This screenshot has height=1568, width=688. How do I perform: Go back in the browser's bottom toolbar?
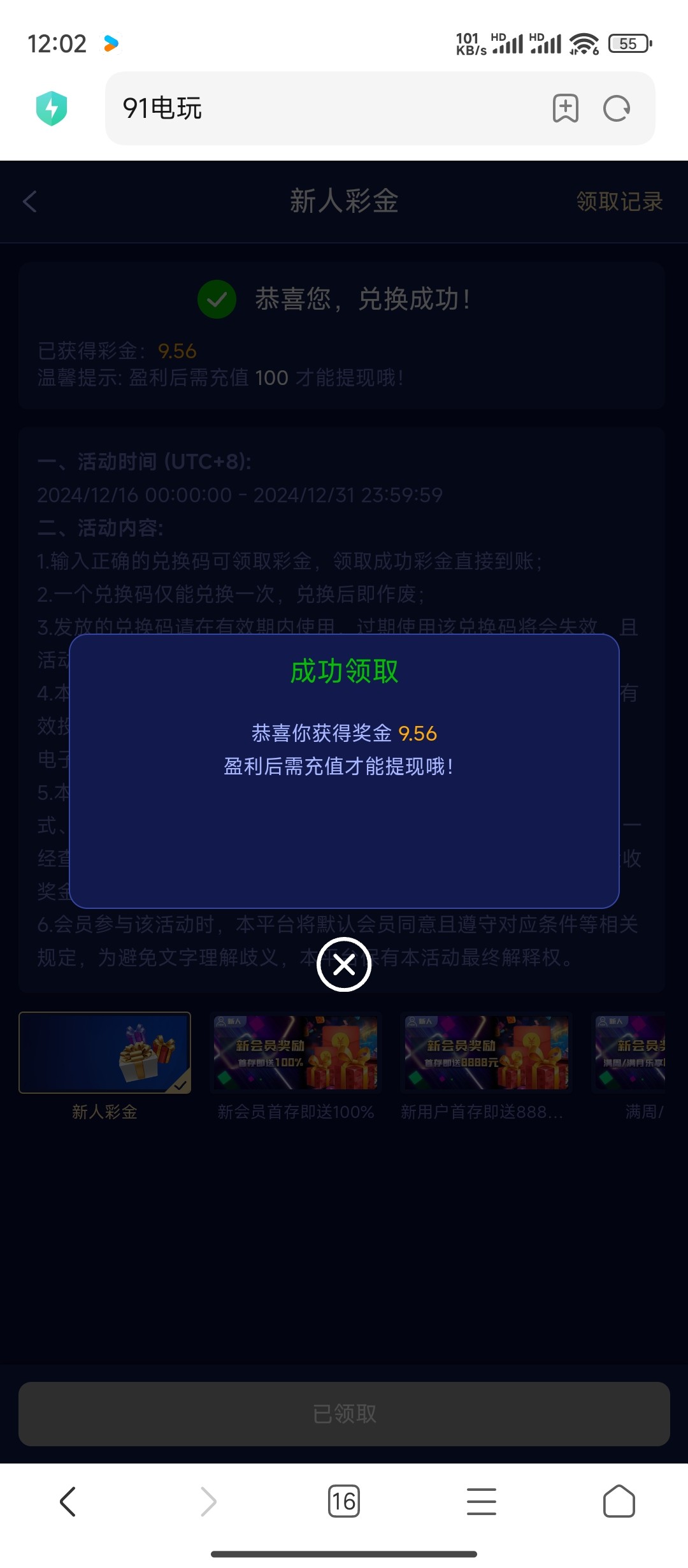point(68,1501)
